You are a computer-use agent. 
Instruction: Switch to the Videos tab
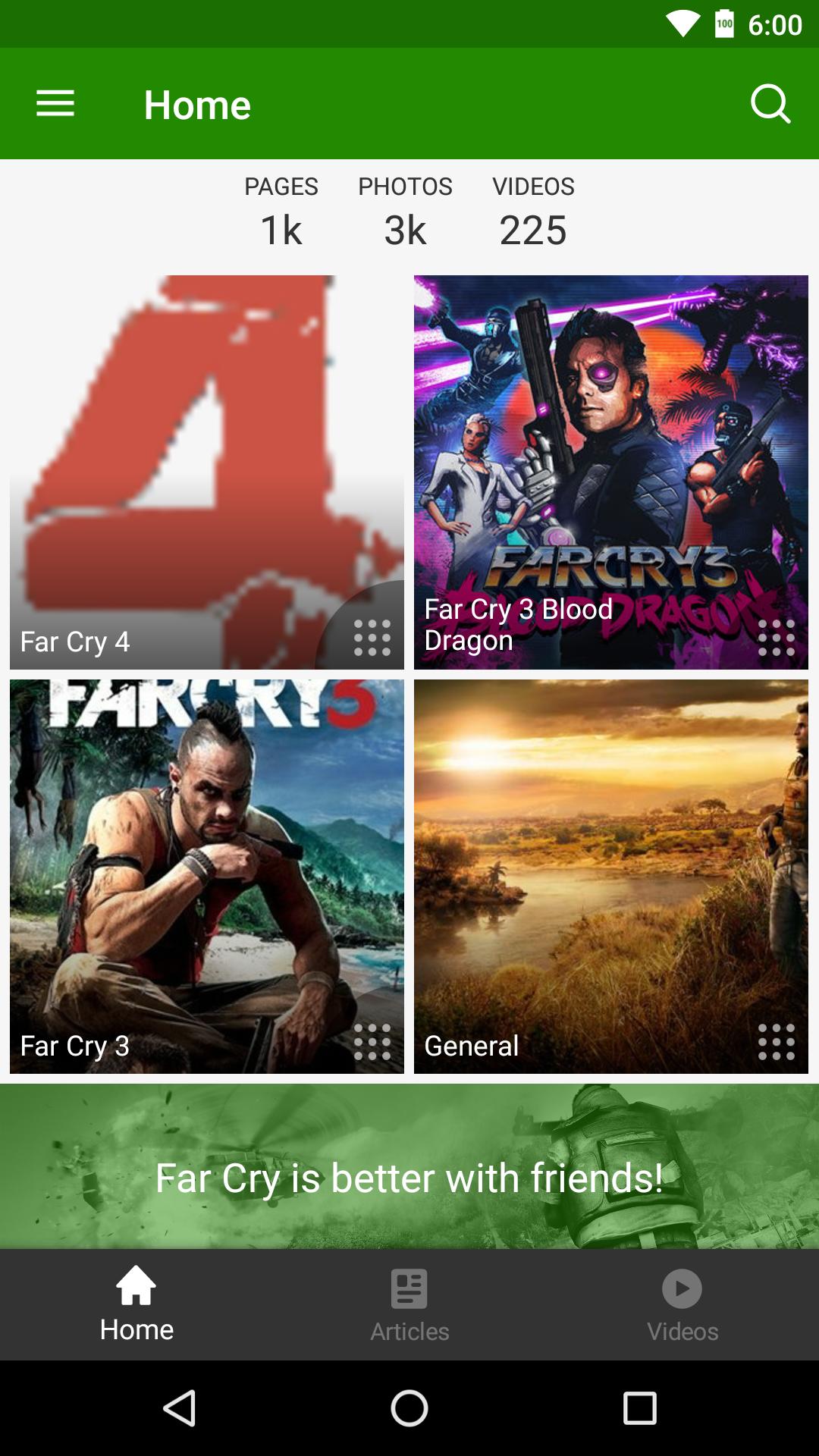(x=682, y=1304)
